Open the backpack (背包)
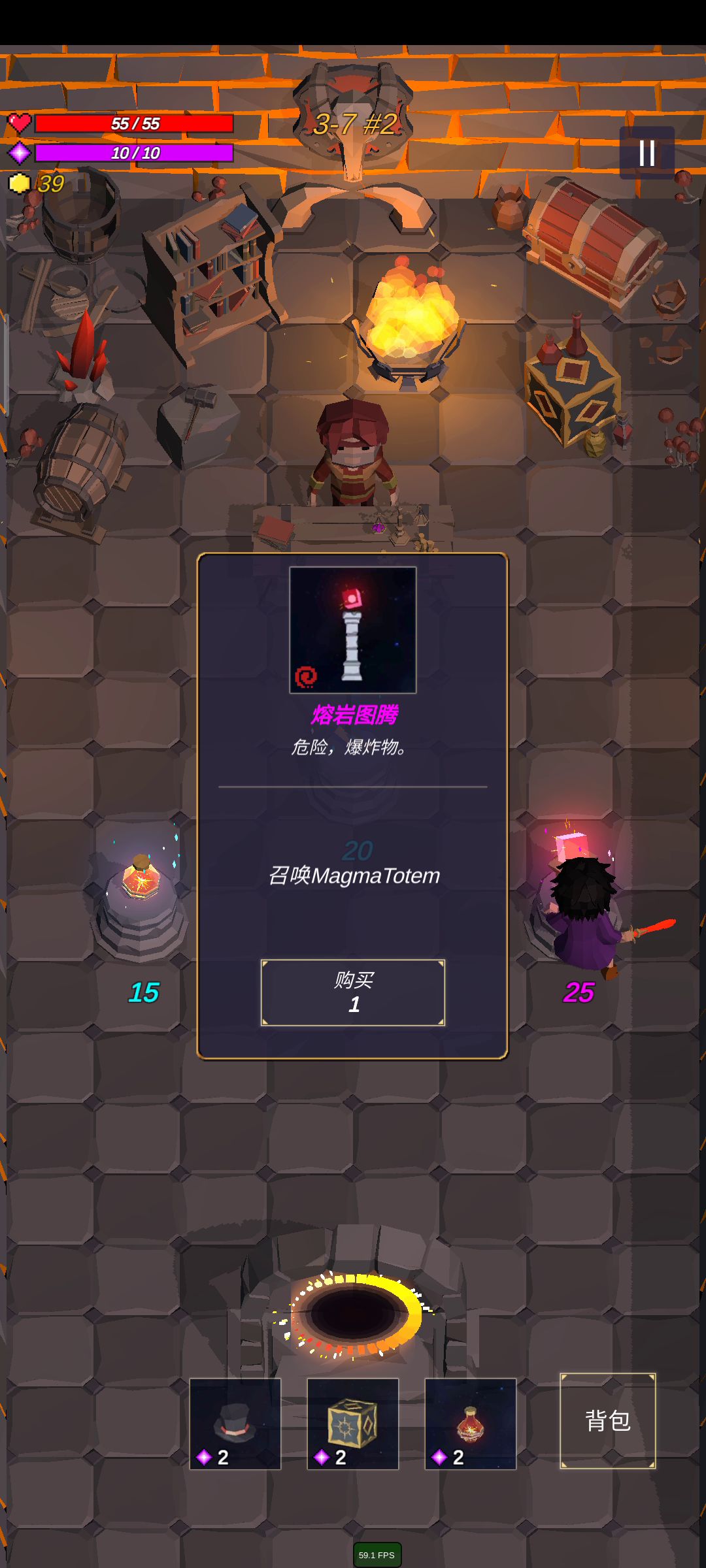This screenshot has height=1568, width=706. (x=607, y=1421)
